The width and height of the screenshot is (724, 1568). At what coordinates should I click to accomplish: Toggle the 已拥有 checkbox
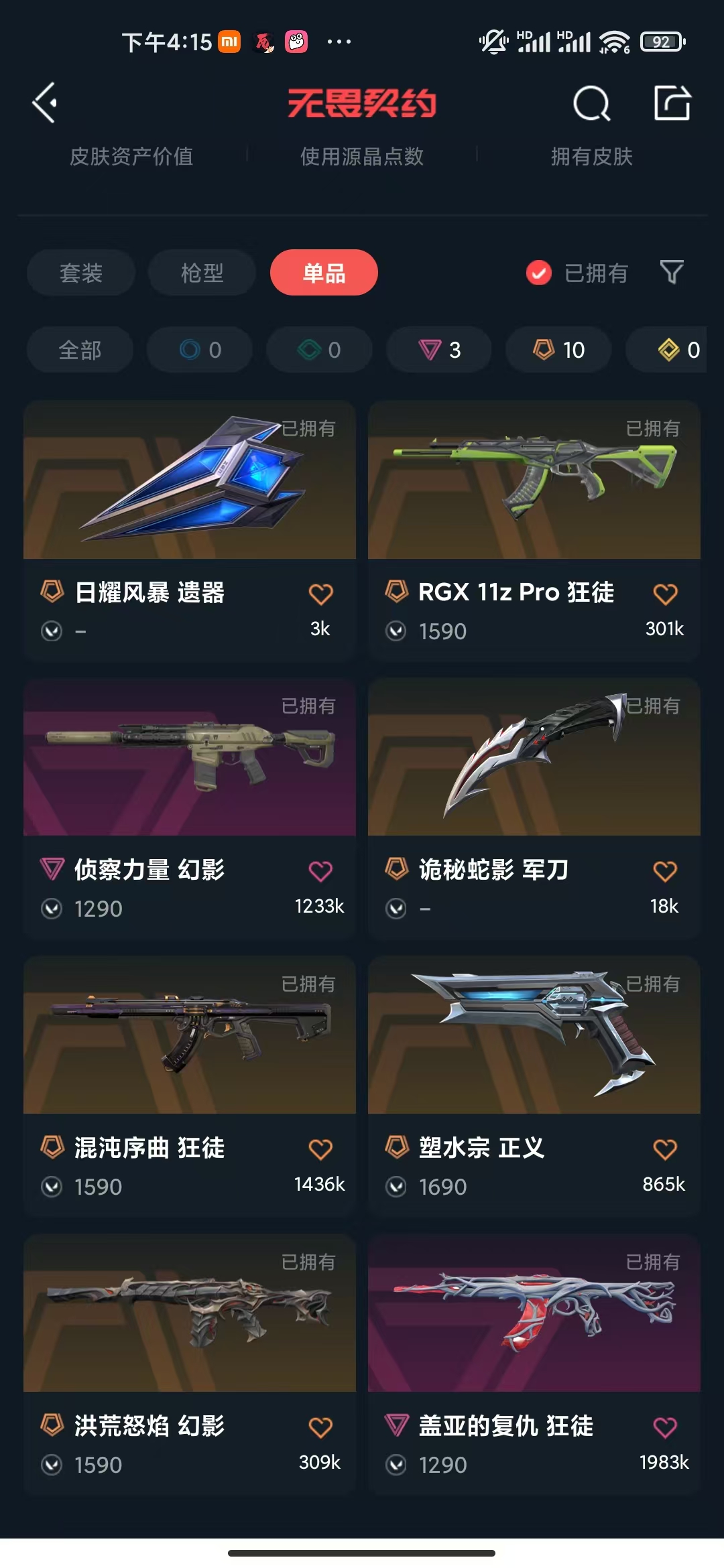(539, 273)
